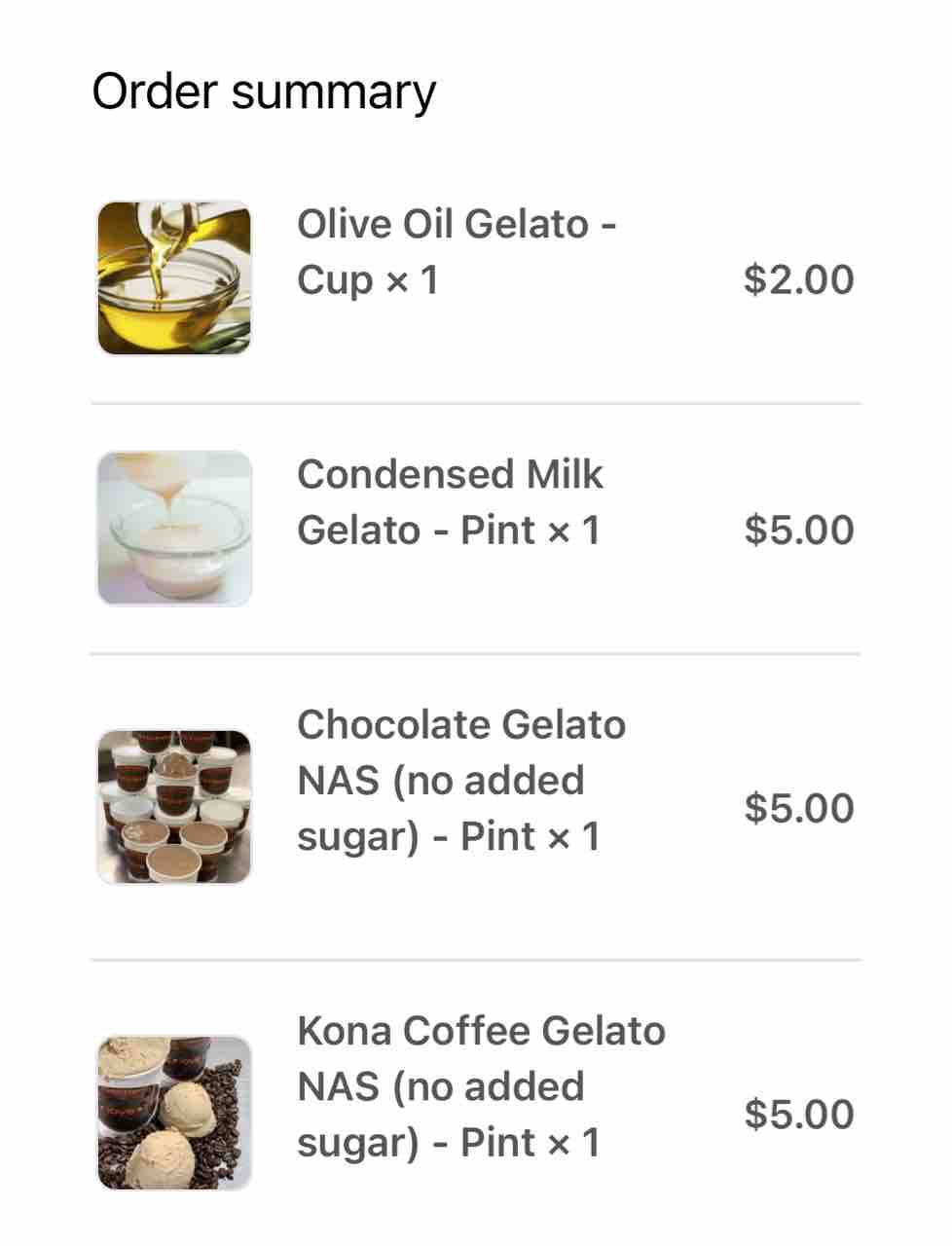Screen dimensions: 952x1246
Task: Open the Olive Oil Gelato Cup item
Action: tap(456, 252)
